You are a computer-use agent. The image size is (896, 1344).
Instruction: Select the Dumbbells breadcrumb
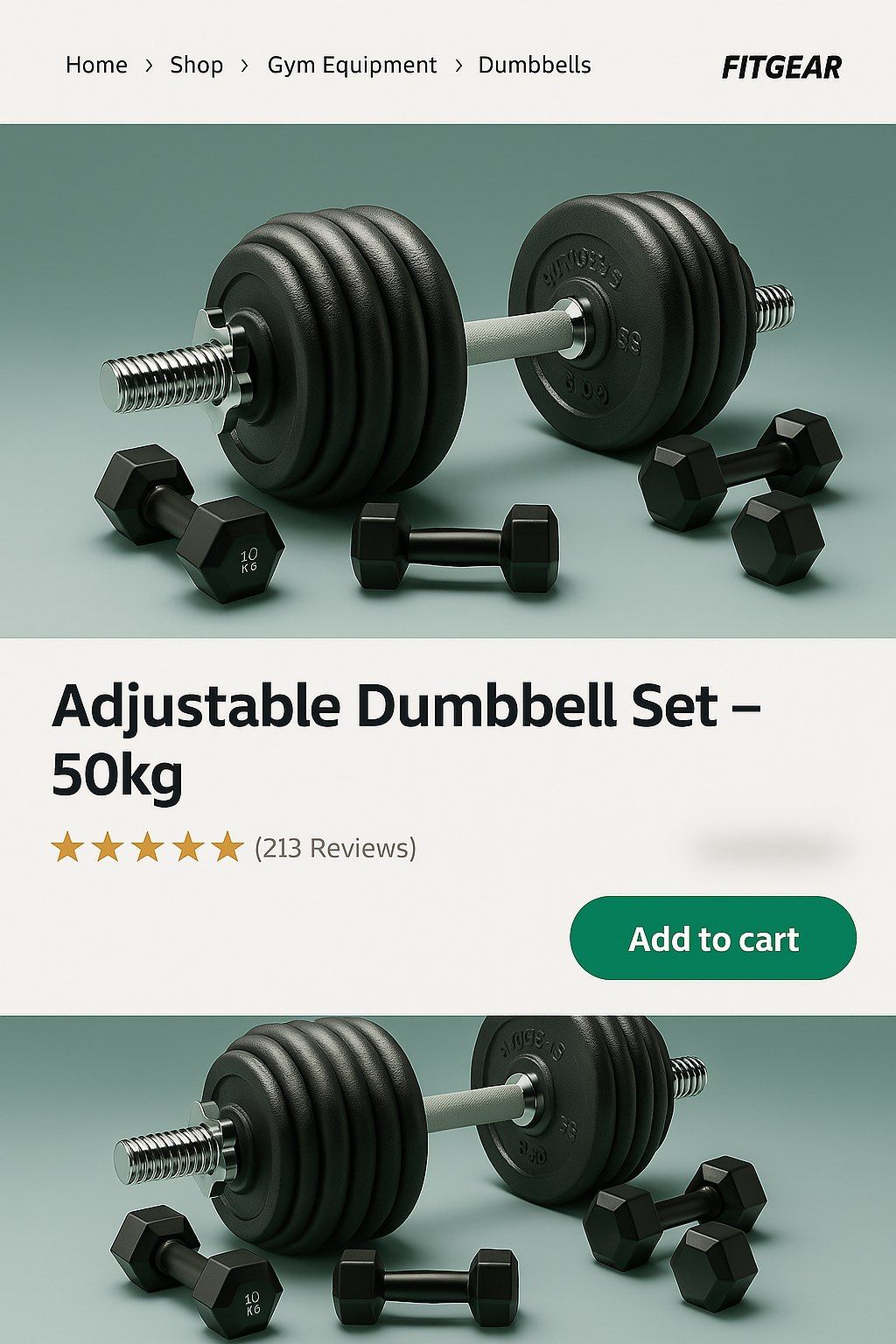(534, 66)
